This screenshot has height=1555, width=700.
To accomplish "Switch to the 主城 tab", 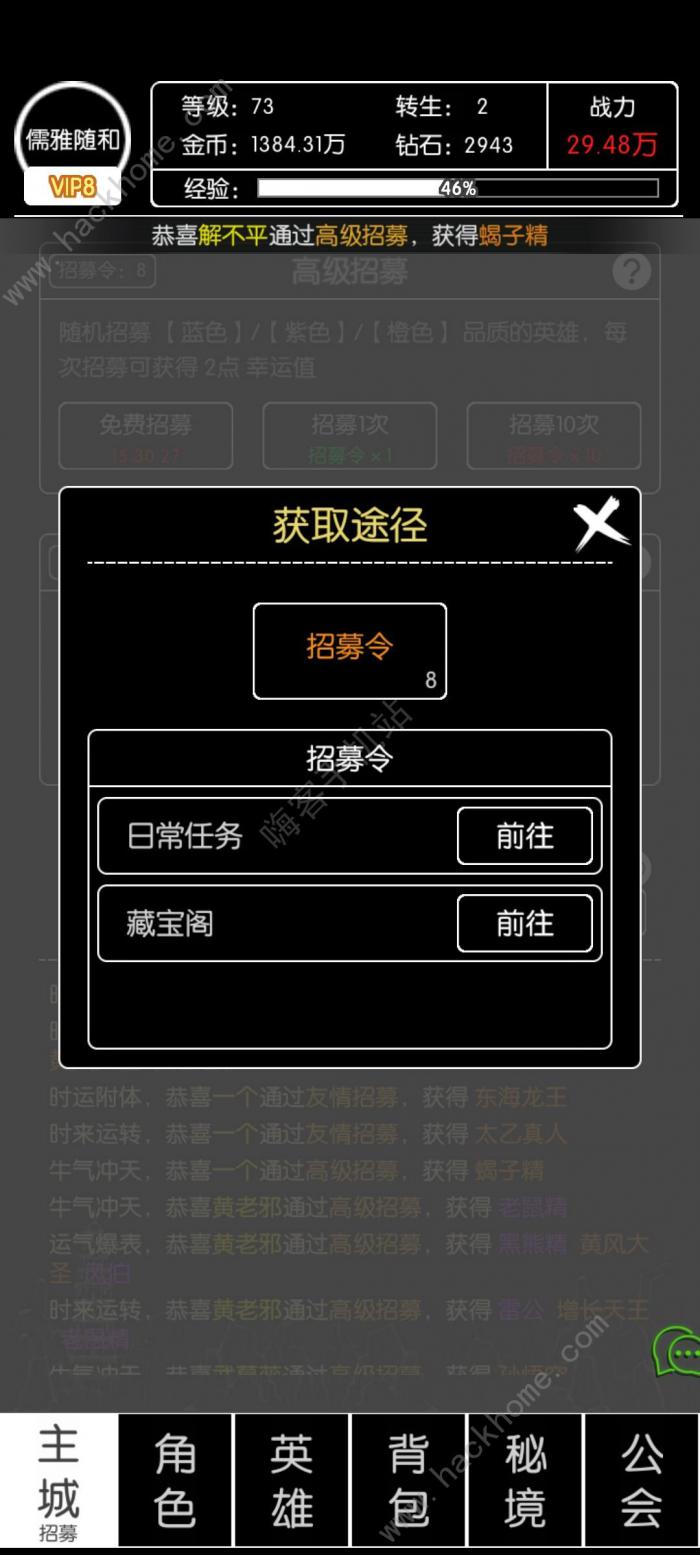I will [x=58, y=1481].
